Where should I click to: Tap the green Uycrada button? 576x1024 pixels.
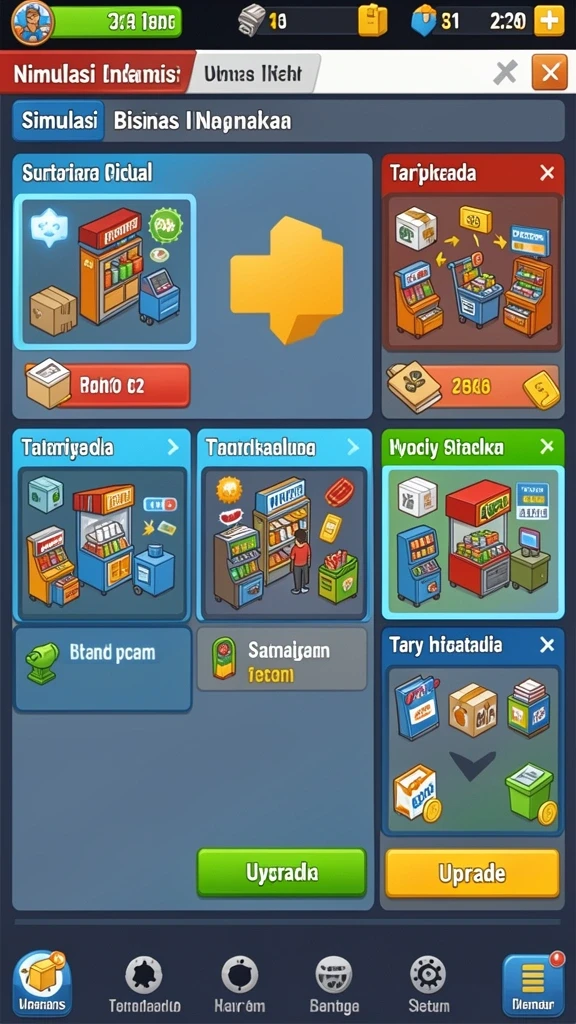281,872
